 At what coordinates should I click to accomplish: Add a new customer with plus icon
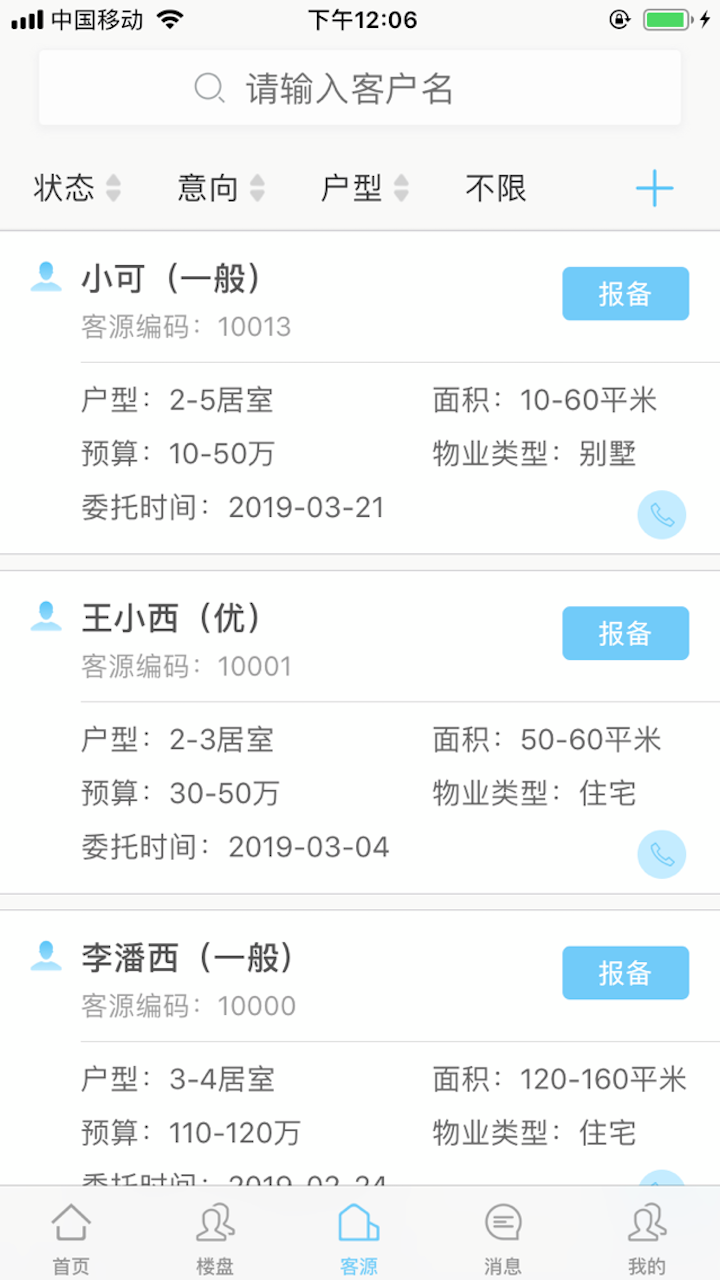click(655, 188)
